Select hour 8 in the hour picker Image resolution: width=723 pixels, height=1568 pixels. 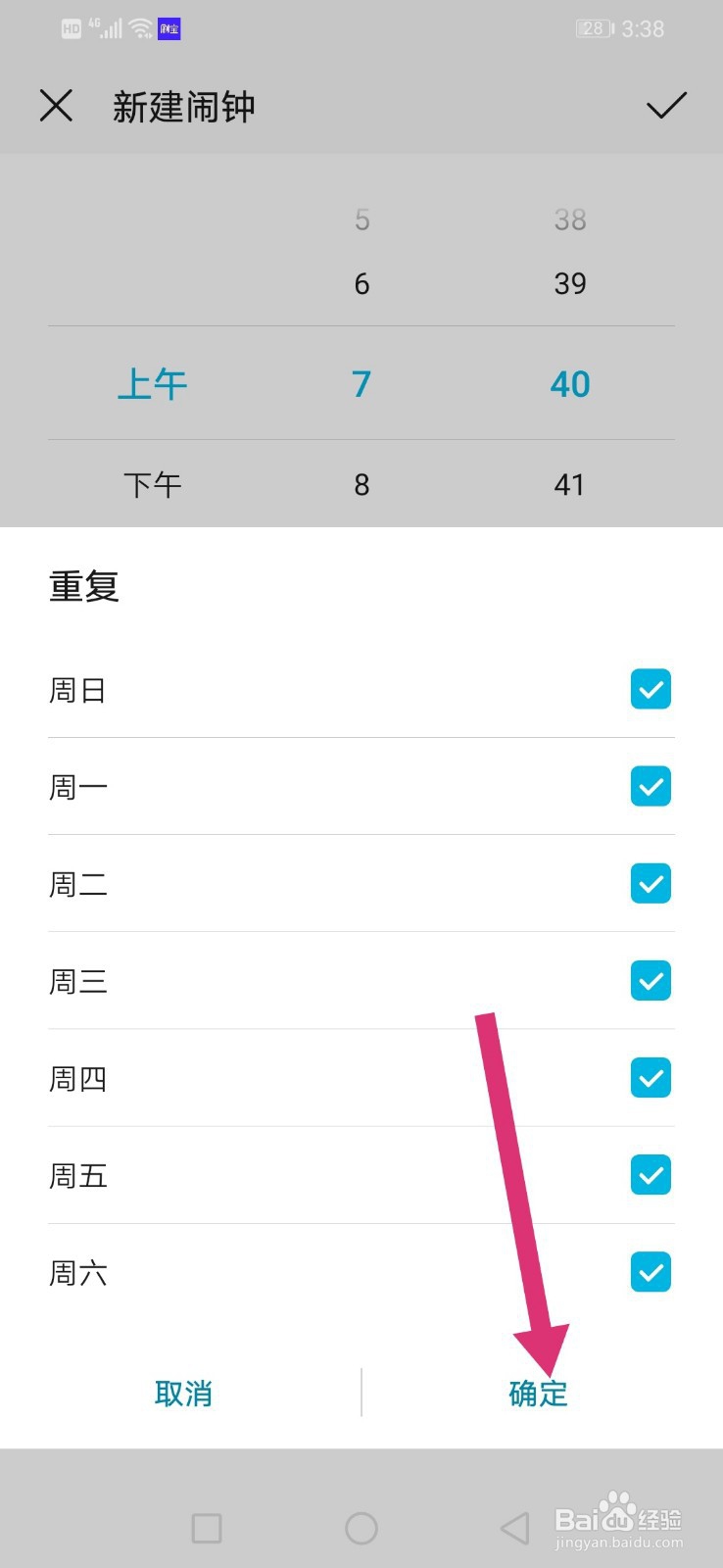361,484
